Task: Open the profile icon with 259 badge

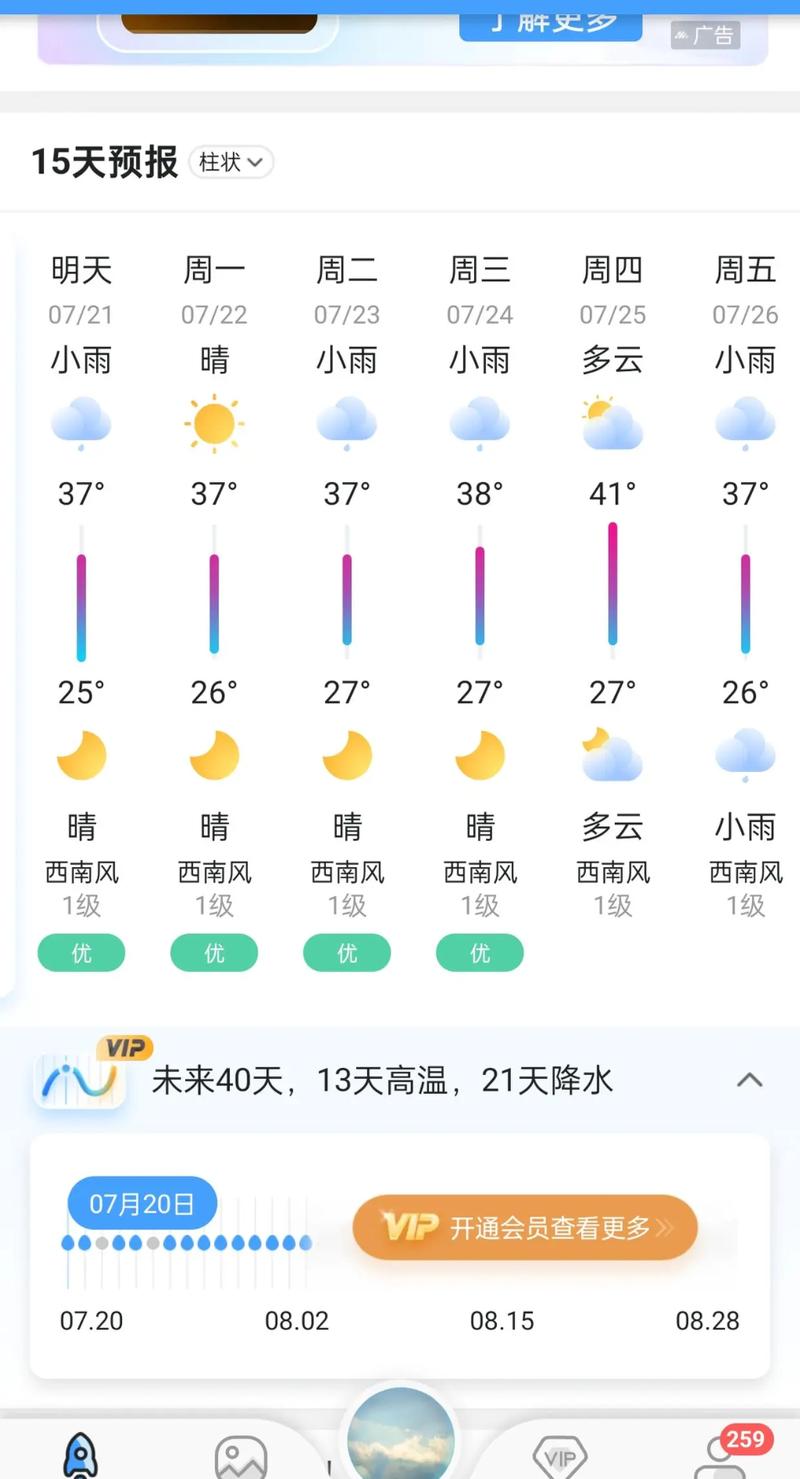Action: pyautogui.click(x=720, y=1460)
